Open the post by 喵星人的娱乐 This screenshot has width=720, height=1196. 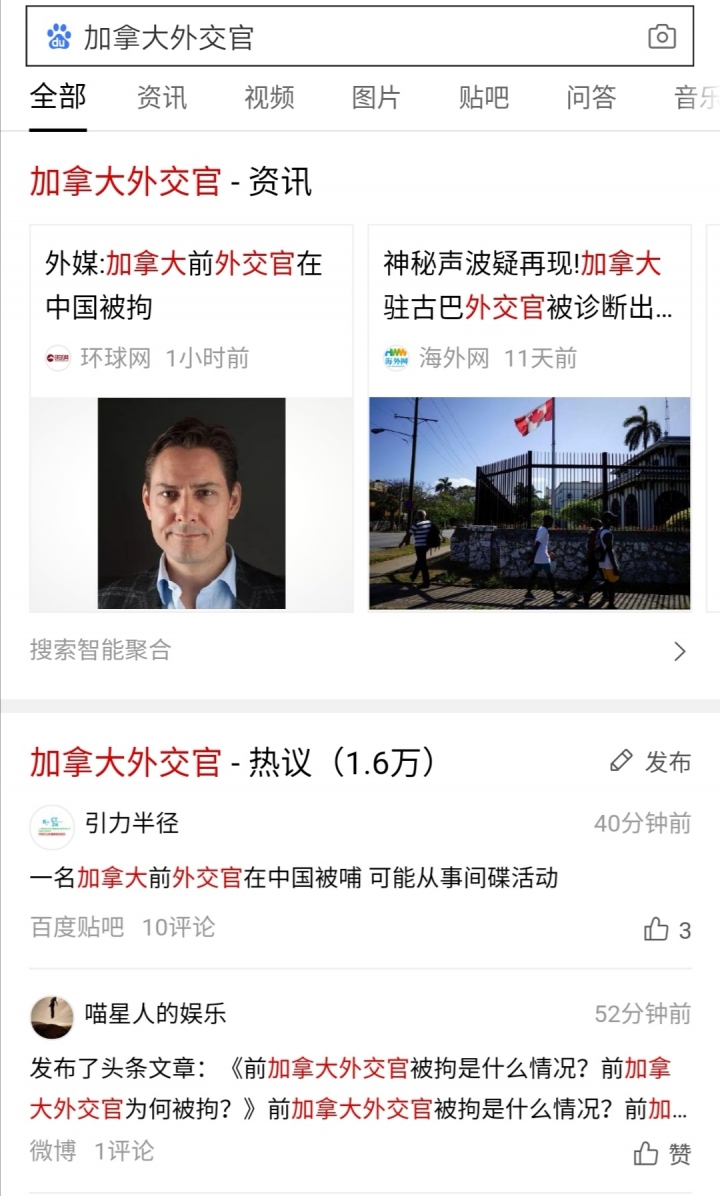click(x=358, y=1088)
